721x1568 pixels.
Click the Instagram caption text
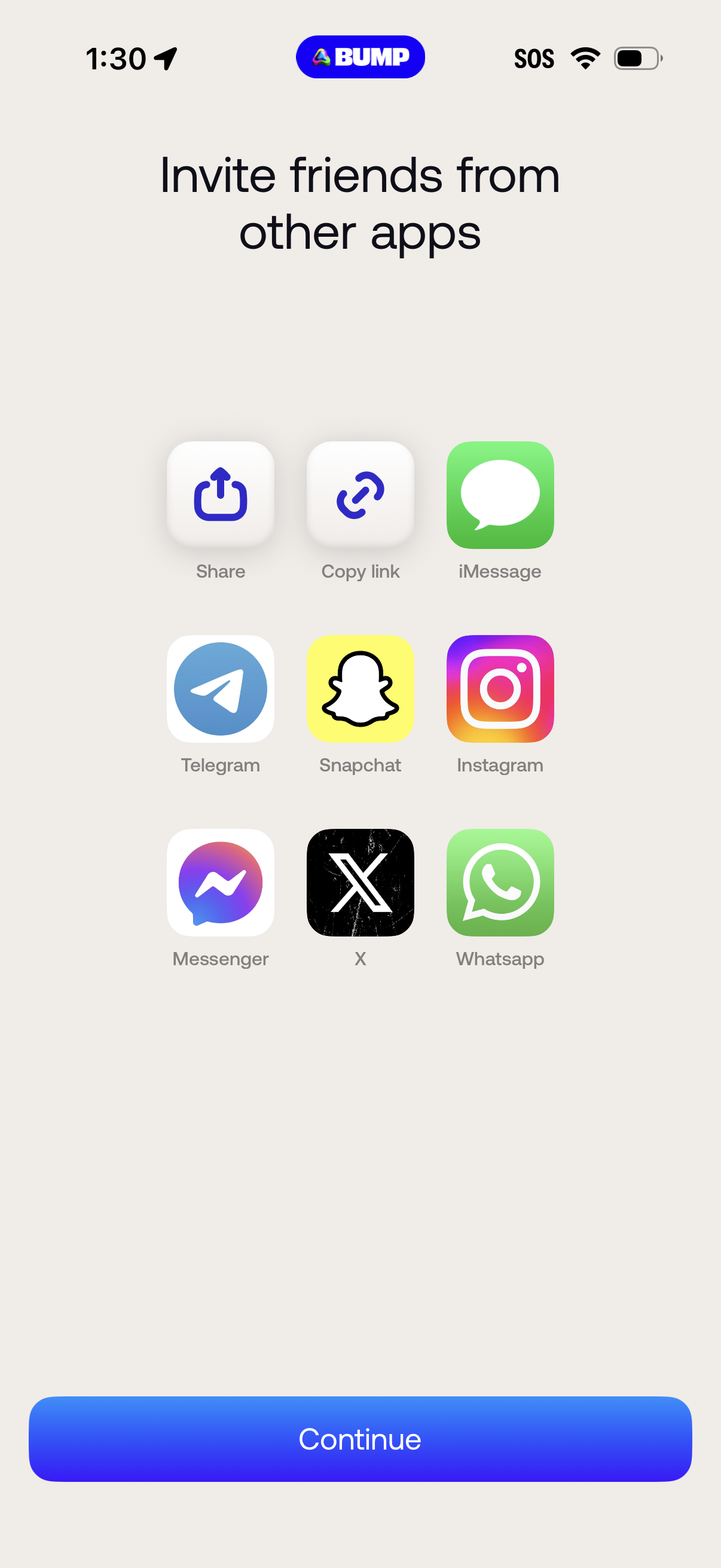(500, 764)
